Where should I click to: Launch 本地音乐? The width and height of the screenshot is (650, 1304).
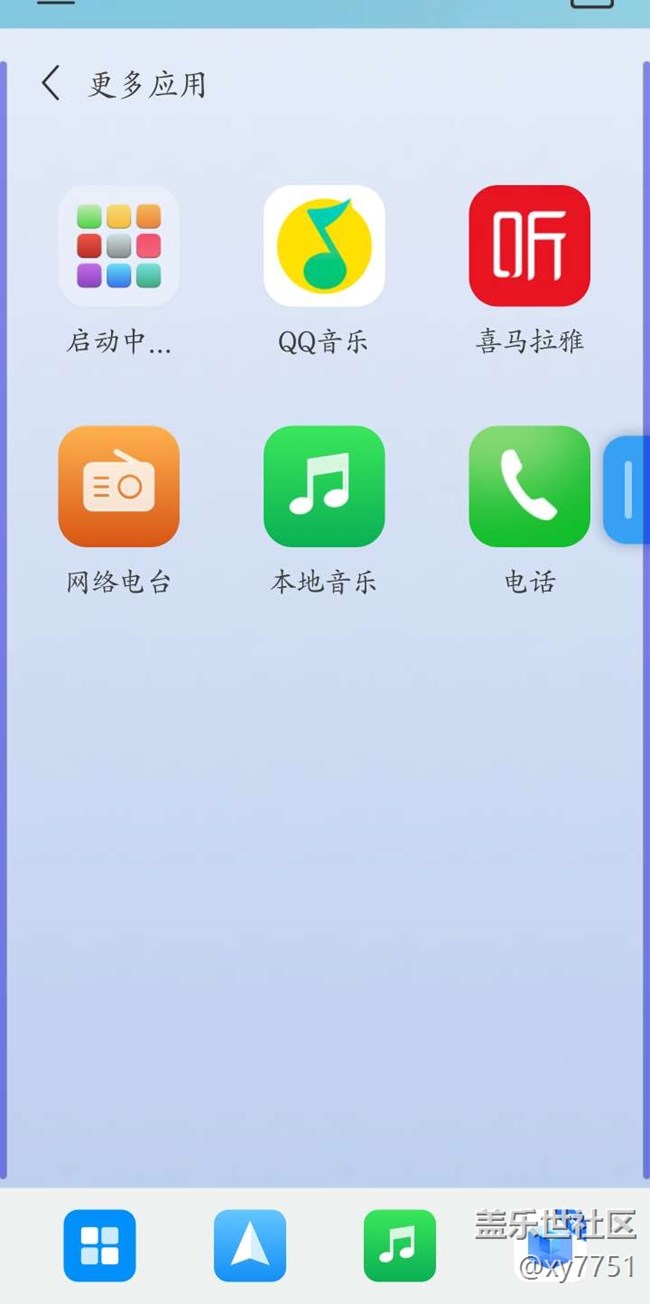pos(324,486)
